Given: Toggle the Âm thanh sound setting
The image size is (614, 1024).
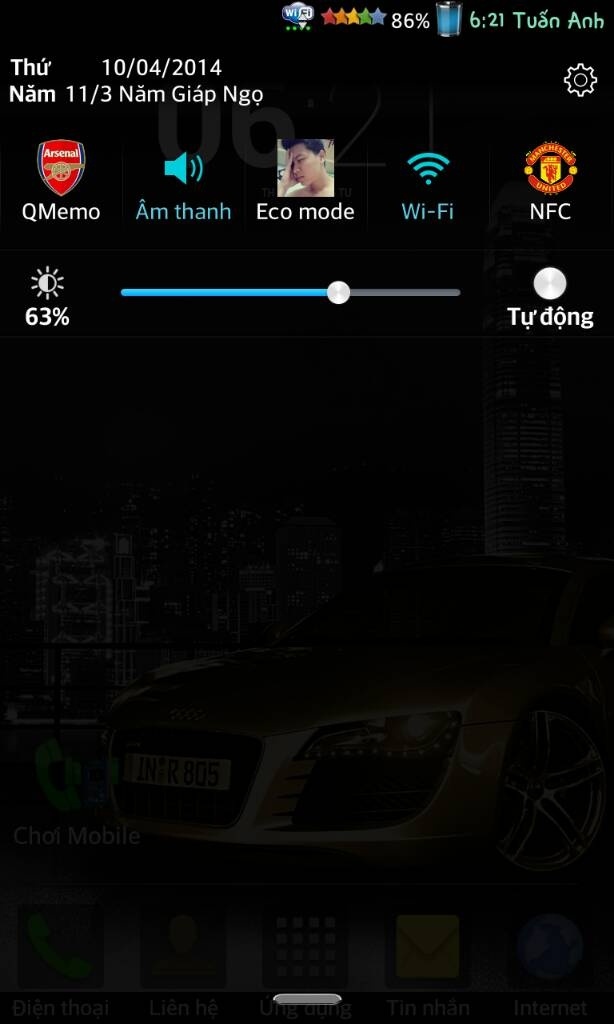Looking at the screenshot, I should pos(183,180).
